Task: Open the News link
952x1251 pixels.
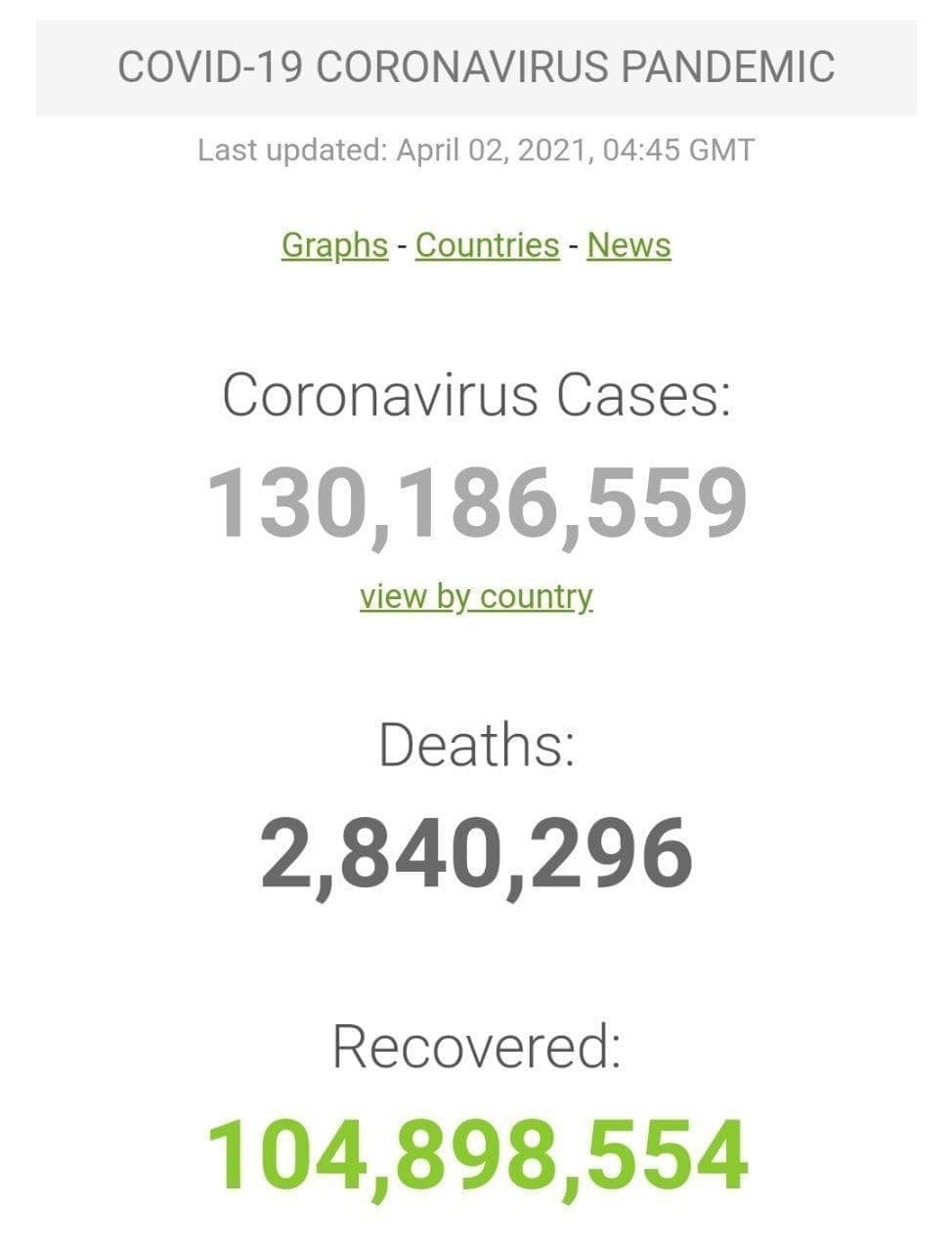Action: pyautogui.click(x=628, y=244)
